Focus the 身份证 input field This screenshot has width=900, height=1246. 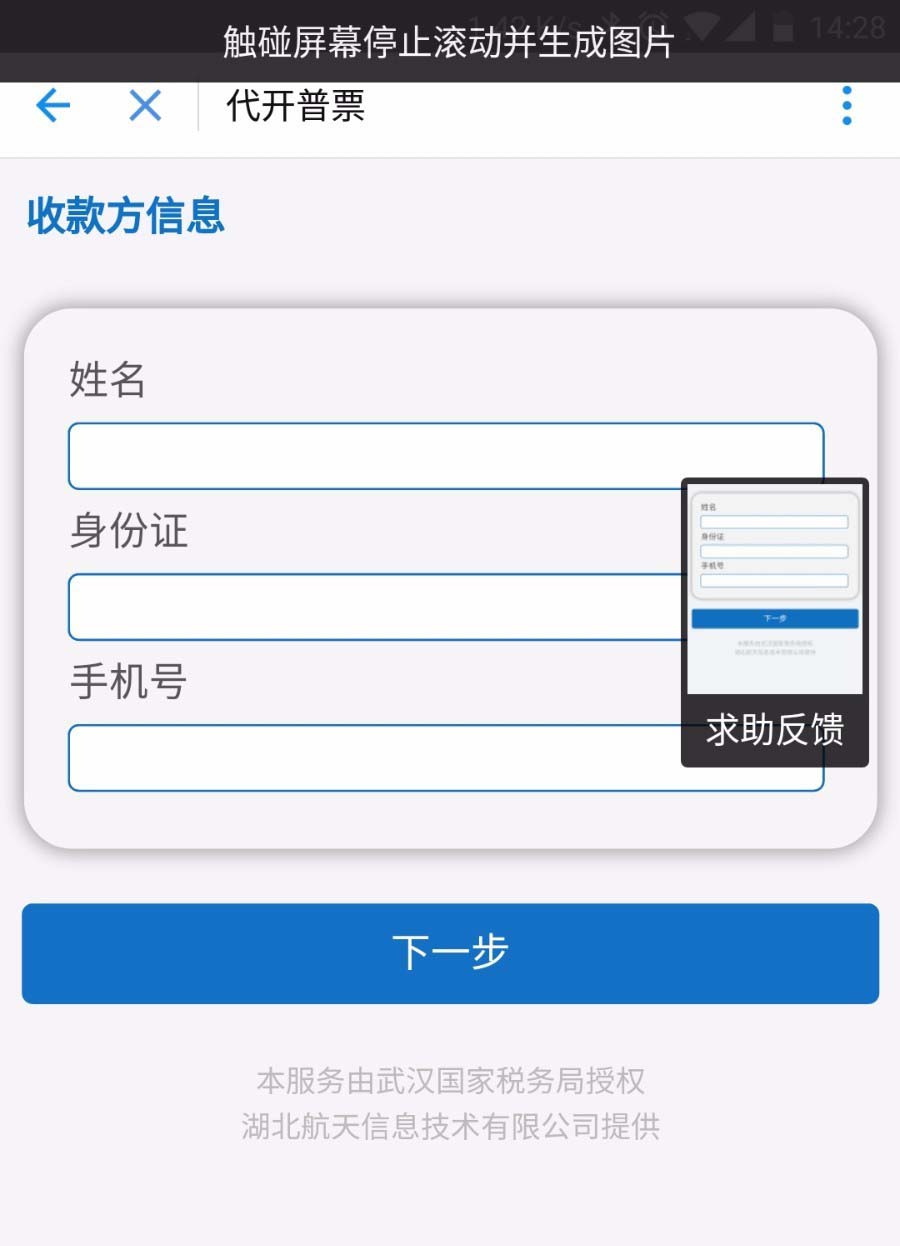[x=375, y=607]
